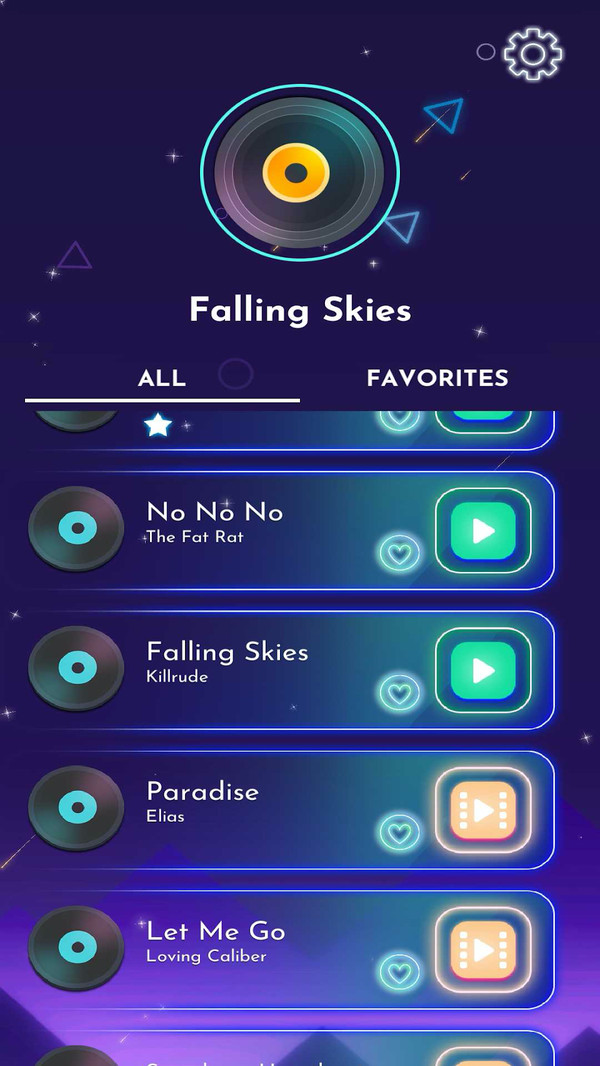The height and width of the screenshot is (1066, 600).
Task: Switch to the FAVORITES tab
Action: tap(437, 378)
